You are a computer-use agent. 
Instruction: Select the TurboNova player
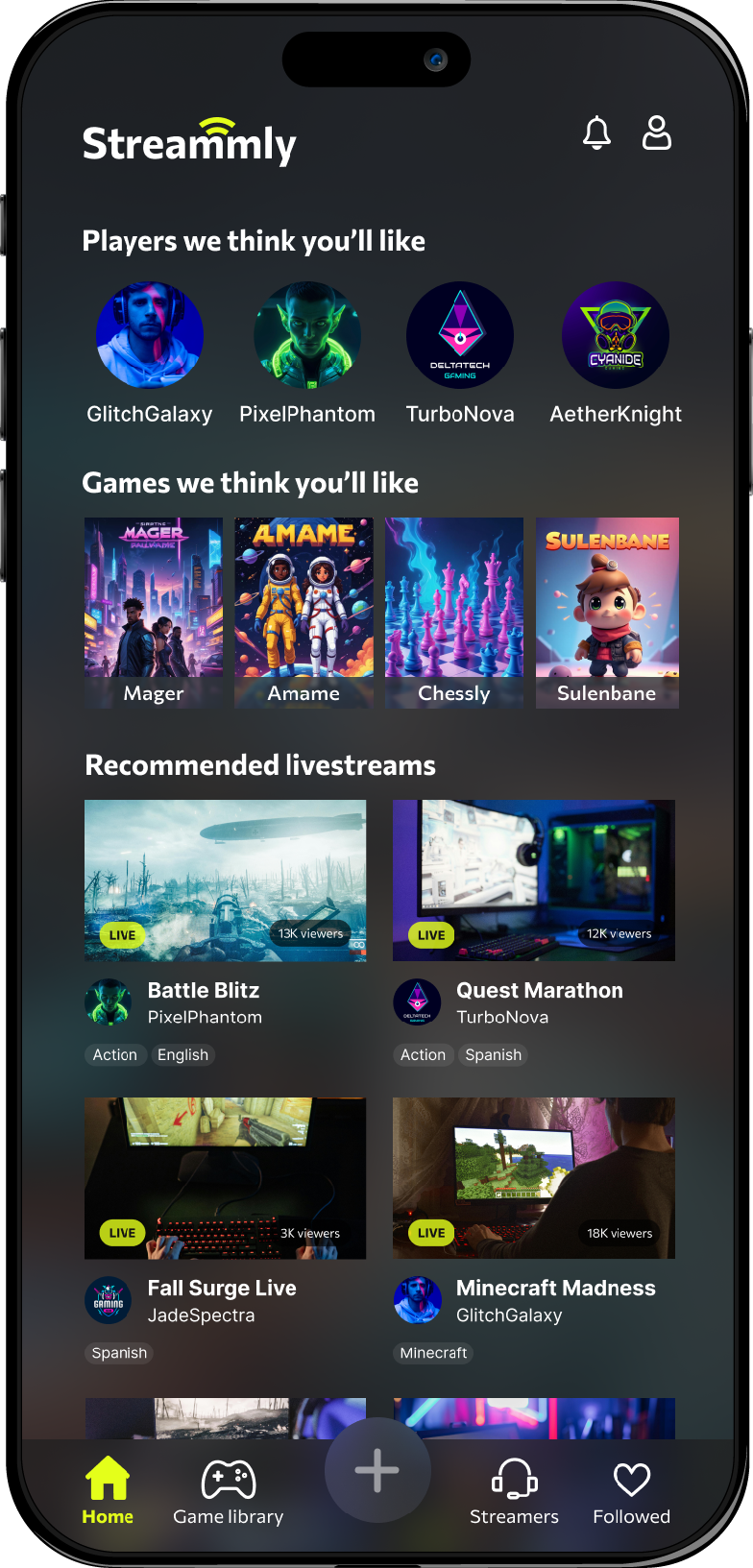[x=460, y=335]
